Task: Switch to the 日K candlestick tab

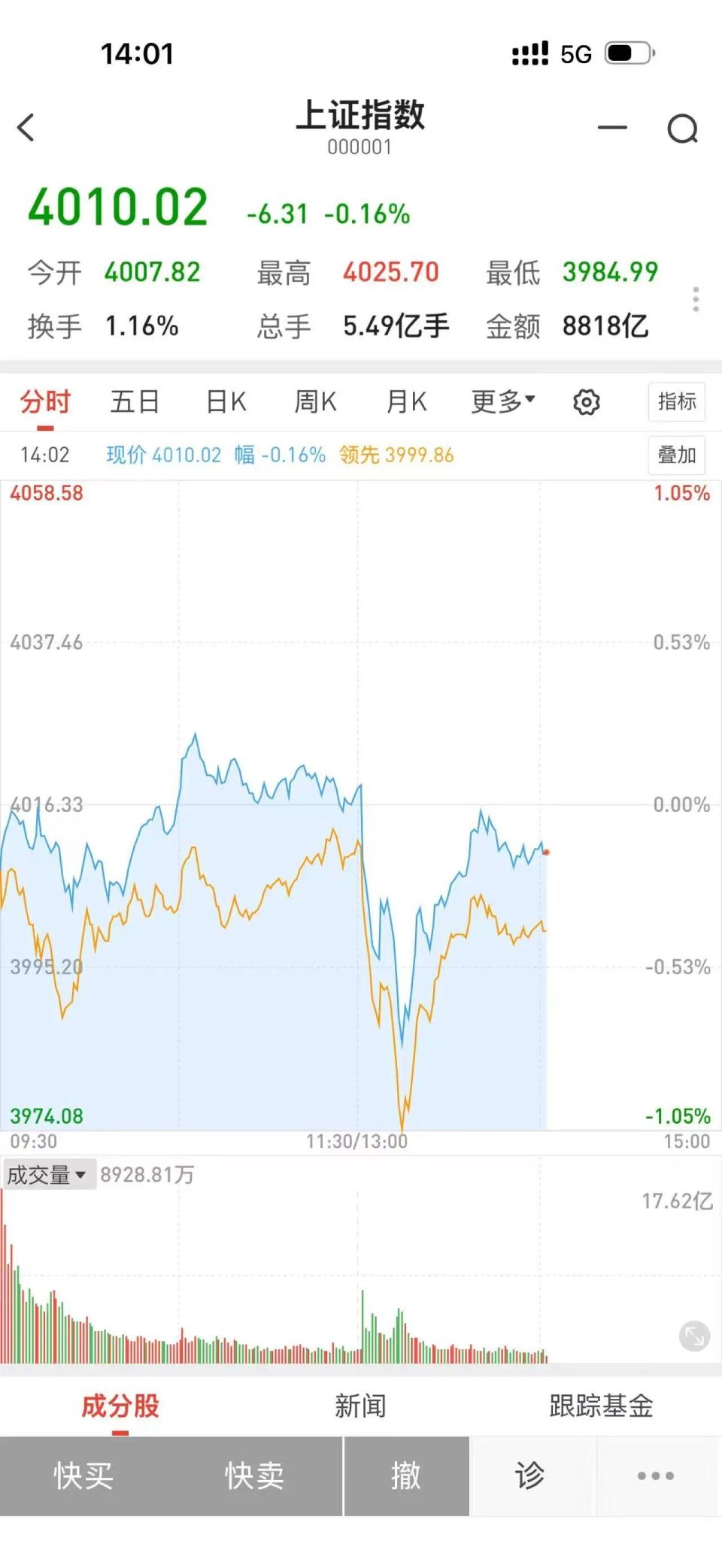Action: coord(226,401)
